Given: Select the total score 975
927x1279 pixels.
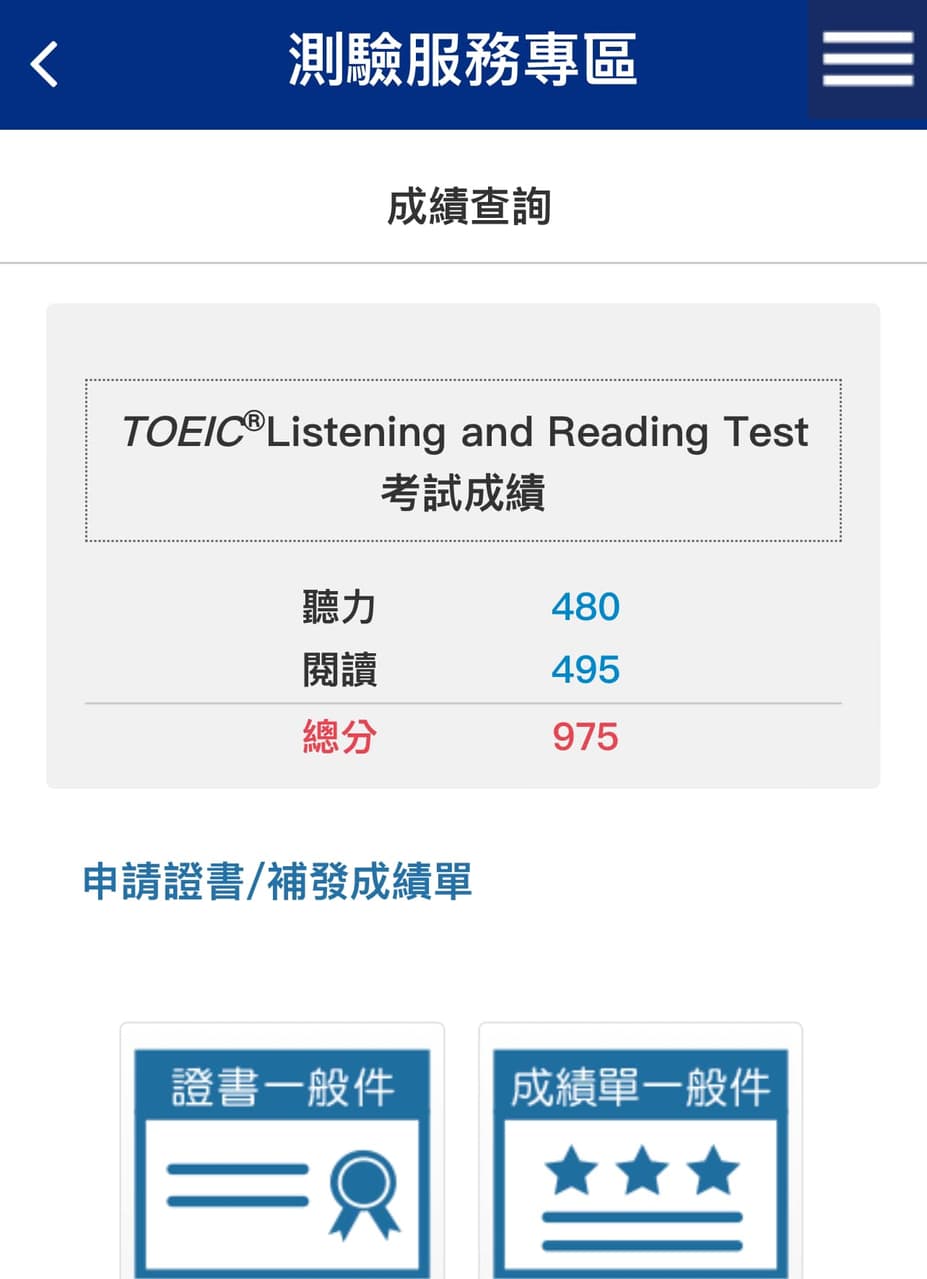Looking at the screenshot, I should [x=586, y=737].
